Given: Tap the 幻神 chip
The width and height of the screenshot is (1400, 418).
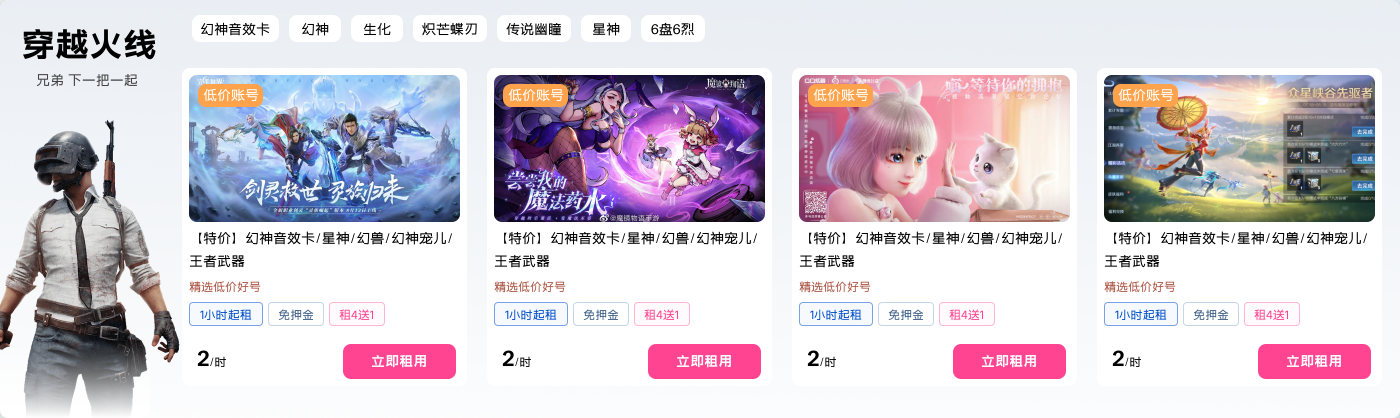Looking at the screenshot, I should click(x=315, y=29).
